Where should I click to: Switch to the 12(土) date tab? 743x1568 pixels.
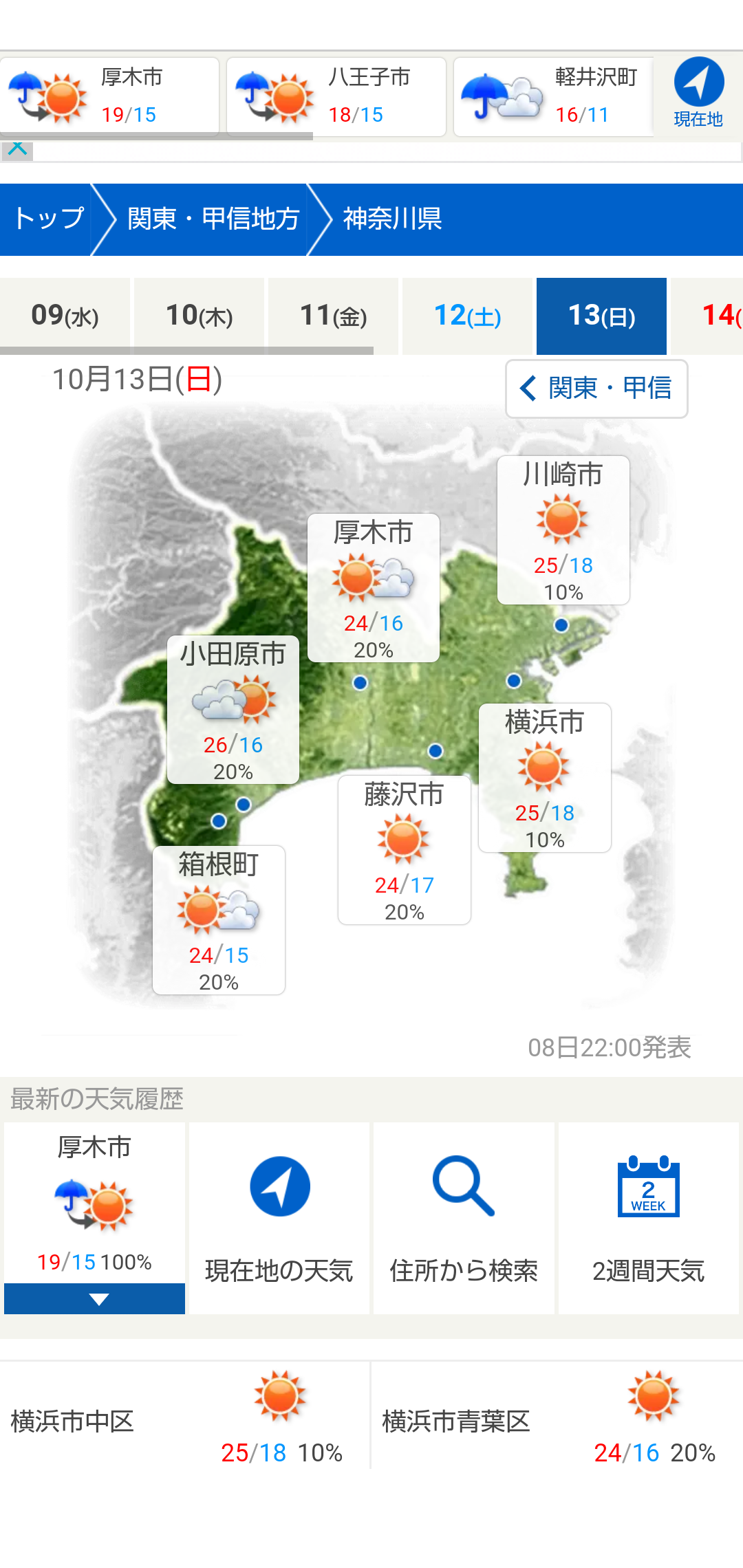click(x=467, y=316)
